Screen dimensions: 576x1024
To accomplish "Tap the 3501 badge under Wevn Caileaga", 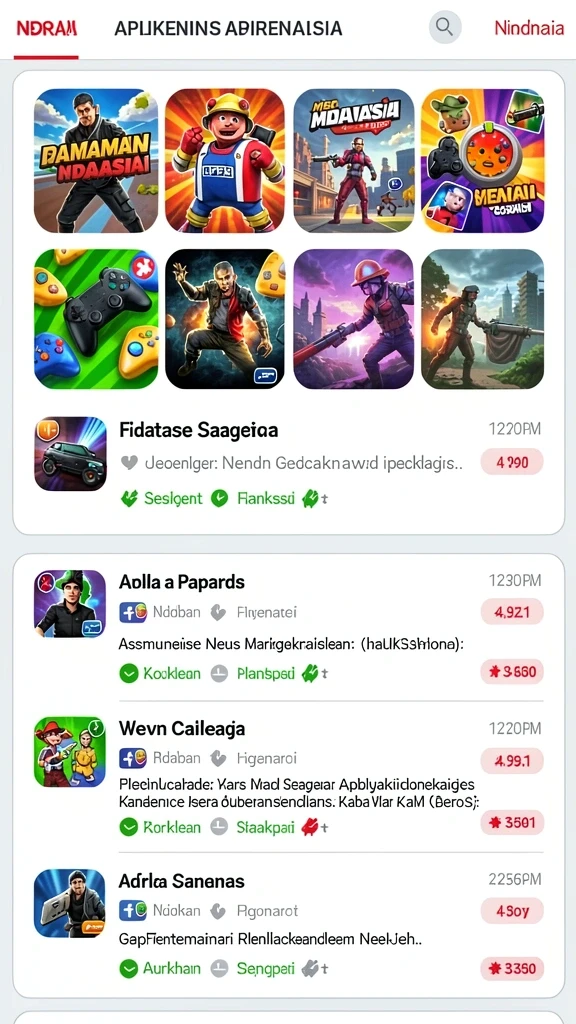I will [512, 822].
